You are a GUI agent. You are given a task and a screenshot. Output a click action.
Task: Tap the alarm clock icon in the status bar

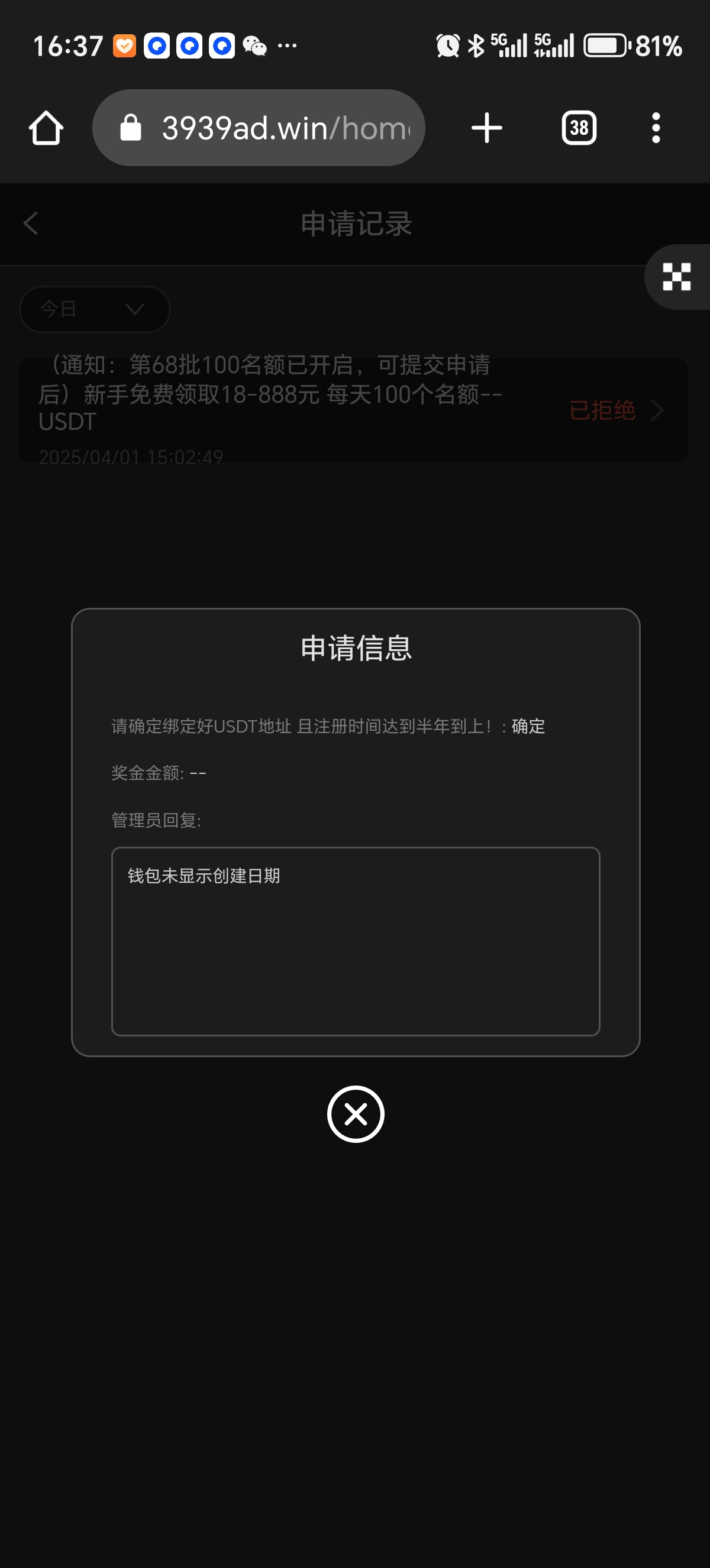click(x=446, y=45)
